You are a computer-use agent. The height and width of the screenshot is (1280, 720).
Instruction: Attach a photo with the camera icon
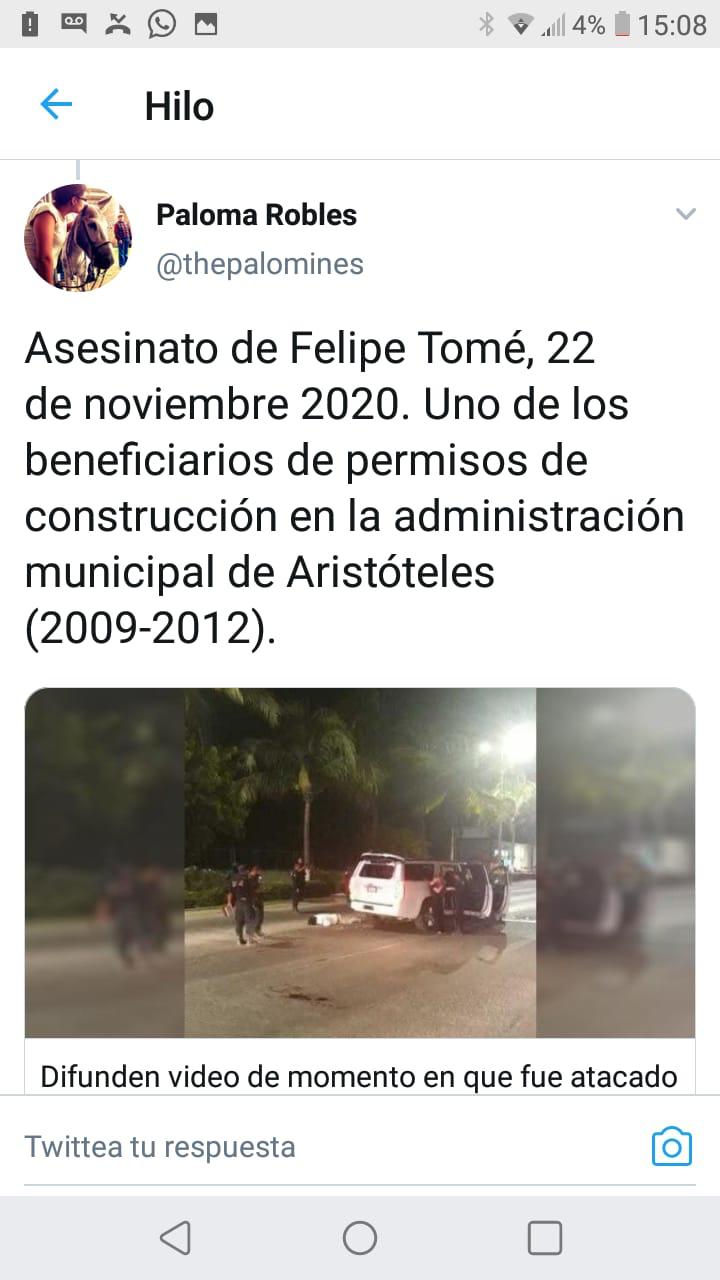671,1146
